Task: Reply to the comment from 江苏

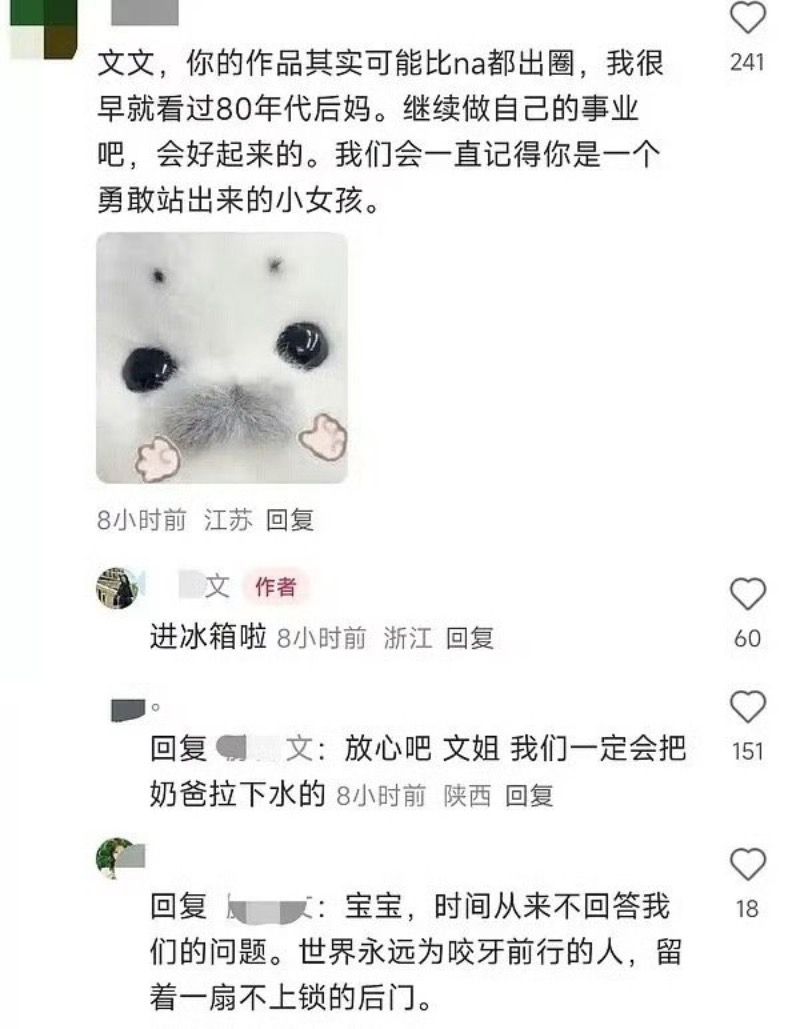Action: pos(290,520)
